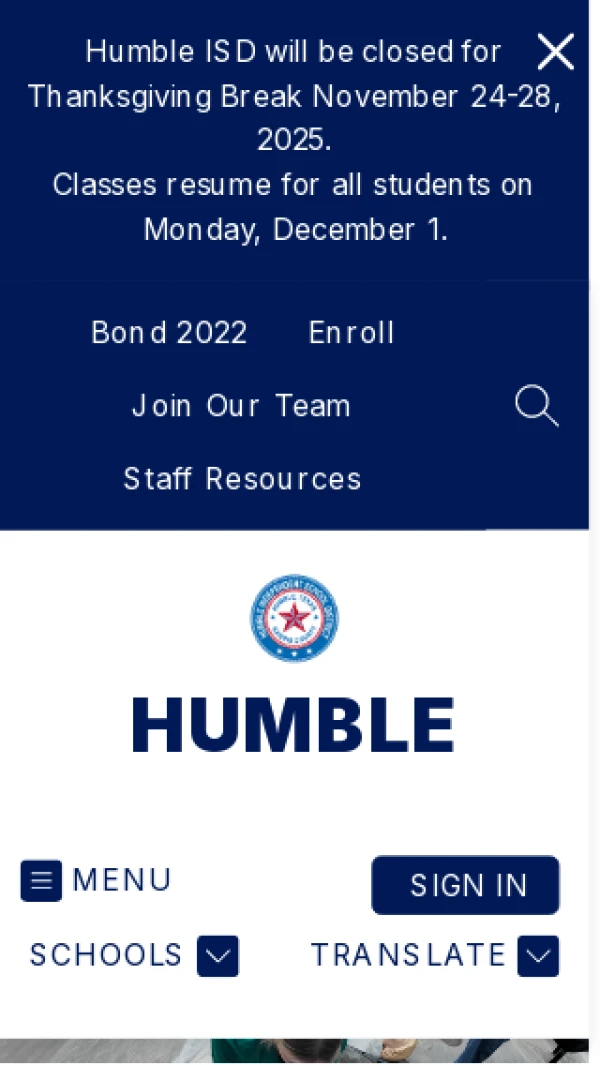Image resolution: width=600 pixels, height=1065 pixels.
Task: Visit the Staff Resources page
Action: tap(242, 479)
